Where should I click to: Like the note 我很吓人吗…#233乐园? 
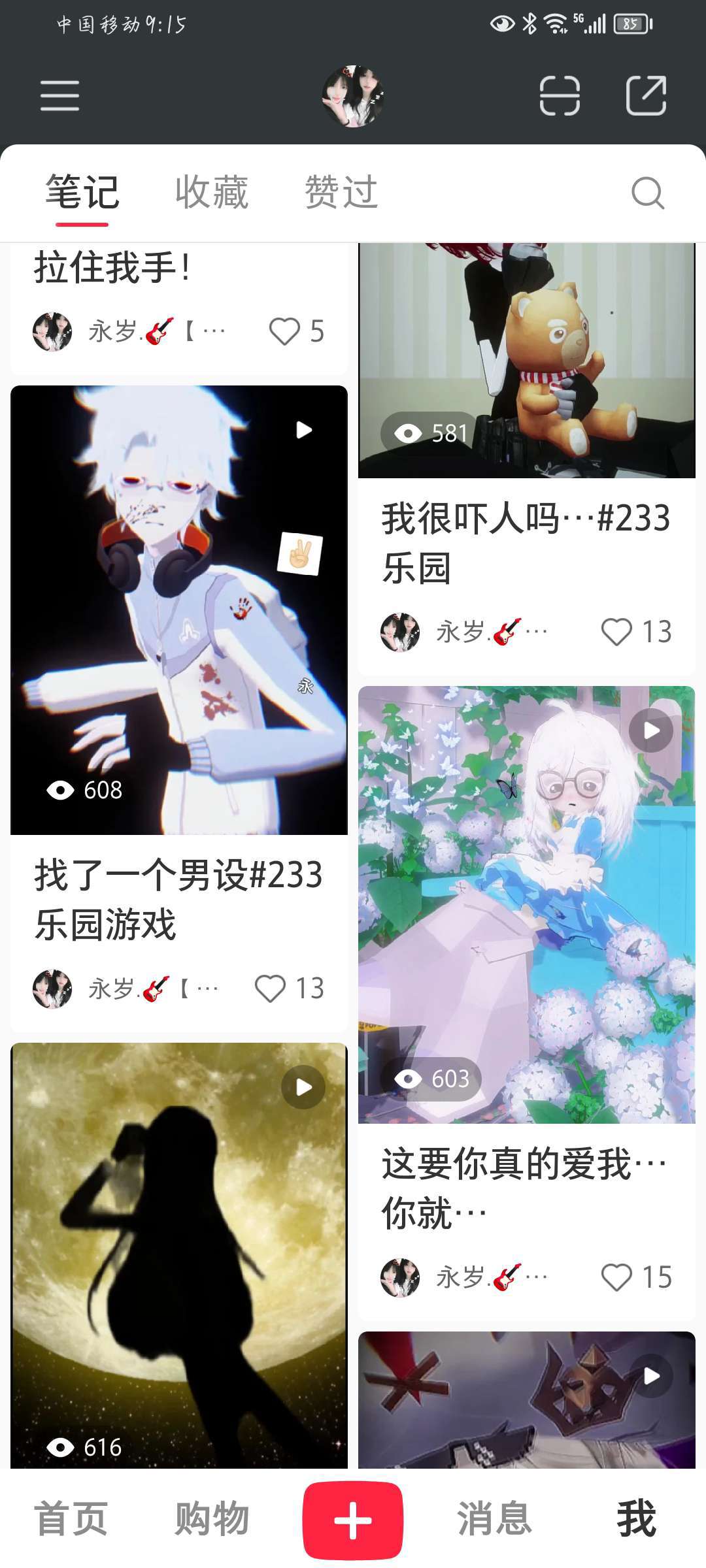tap(616, 632)
